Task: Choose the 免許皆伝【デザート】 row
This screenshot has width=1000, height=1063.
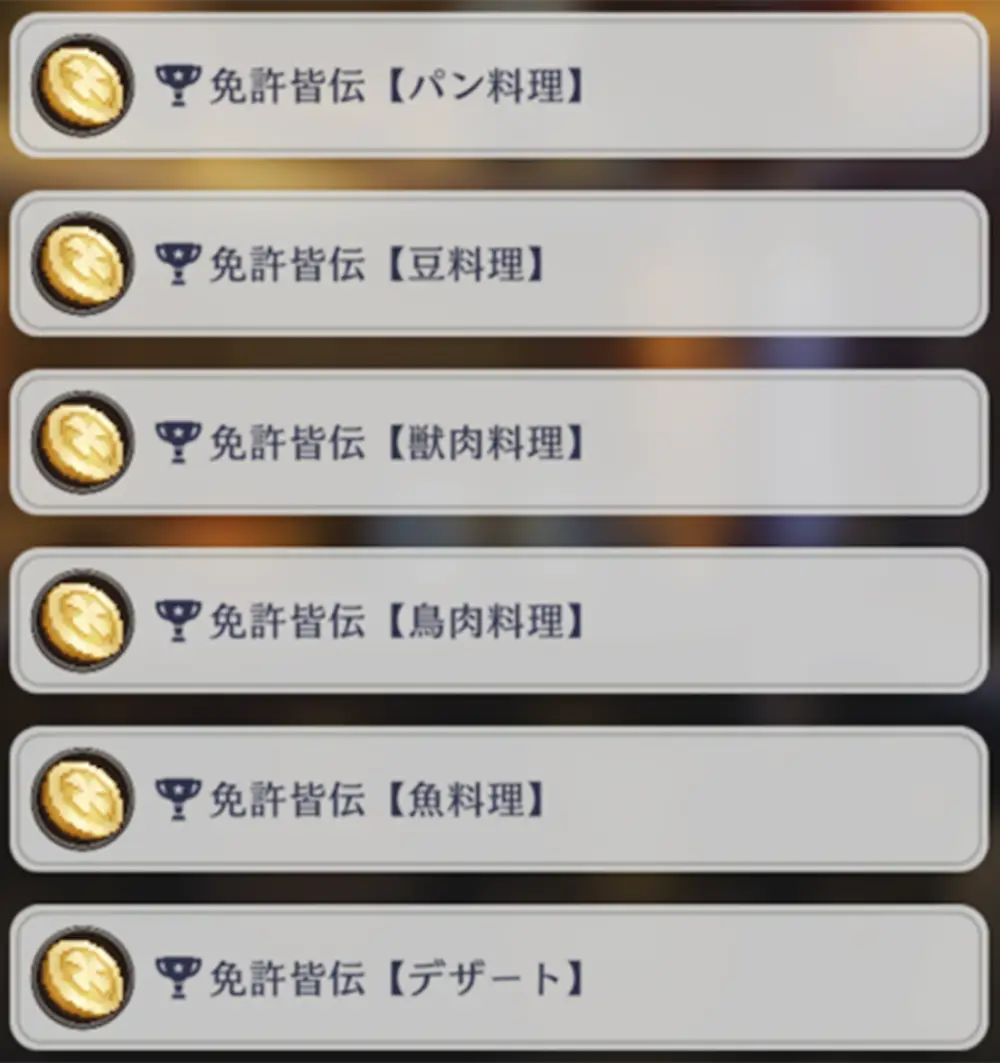Action: point(498,977)
